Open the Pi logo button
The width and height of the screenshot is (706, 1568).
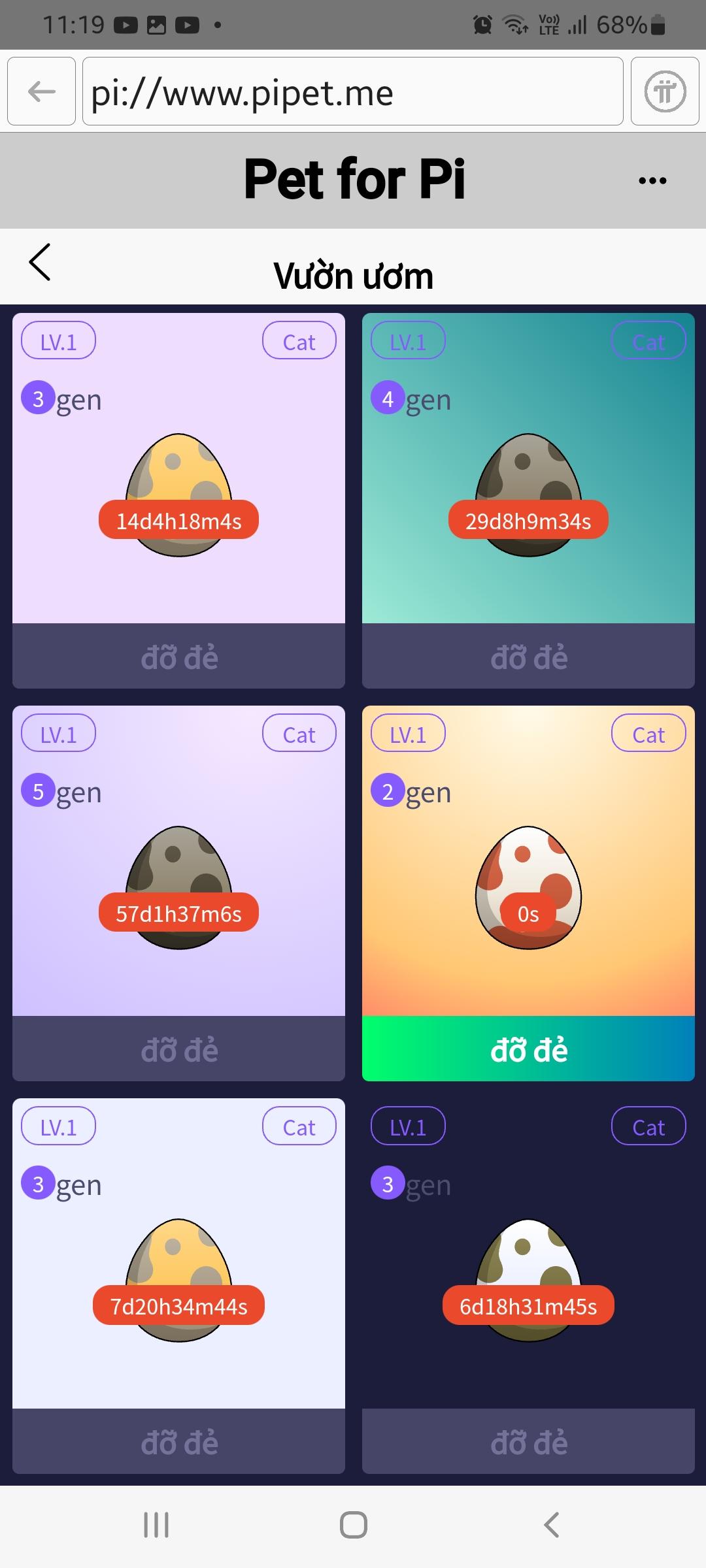664,91
